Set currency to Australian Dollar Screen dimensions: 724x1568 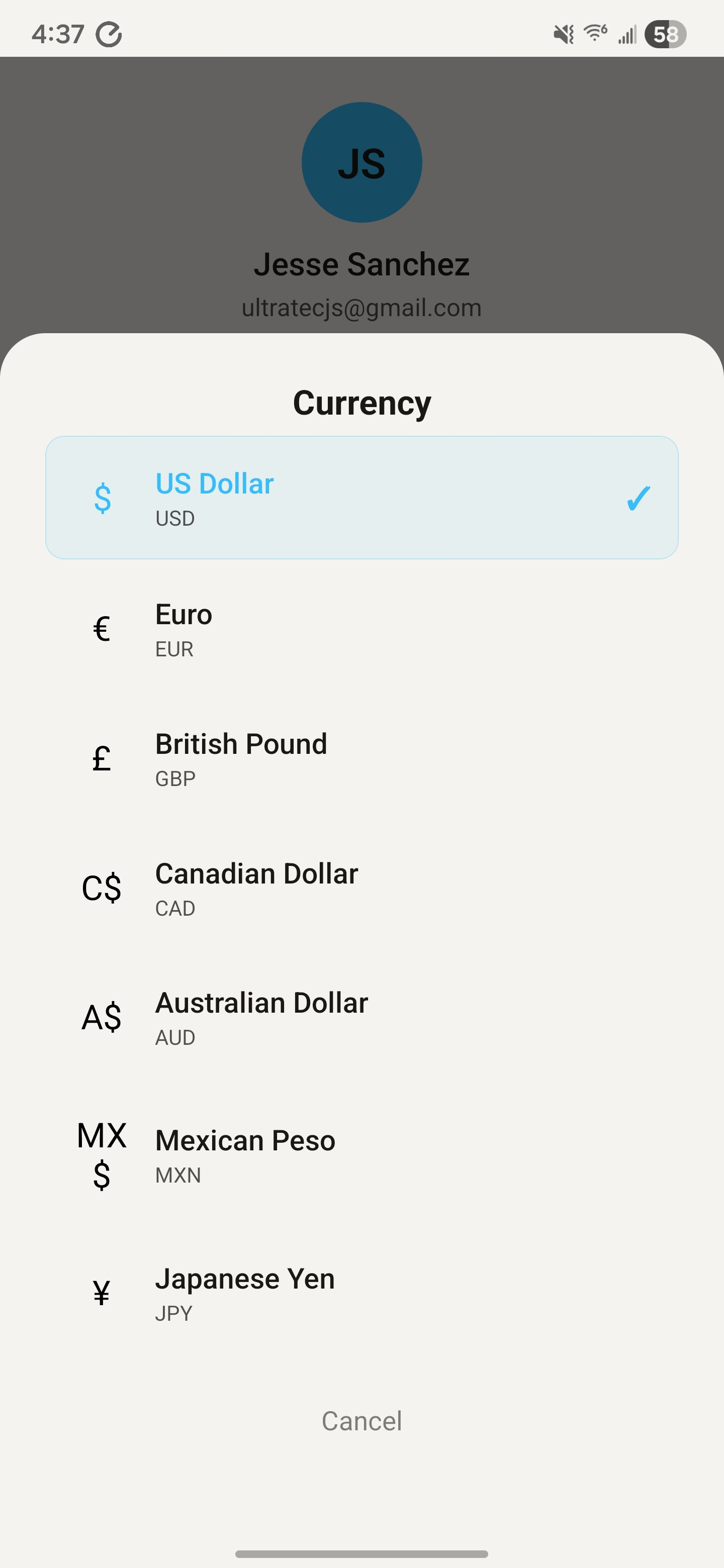click(361, 1018)
